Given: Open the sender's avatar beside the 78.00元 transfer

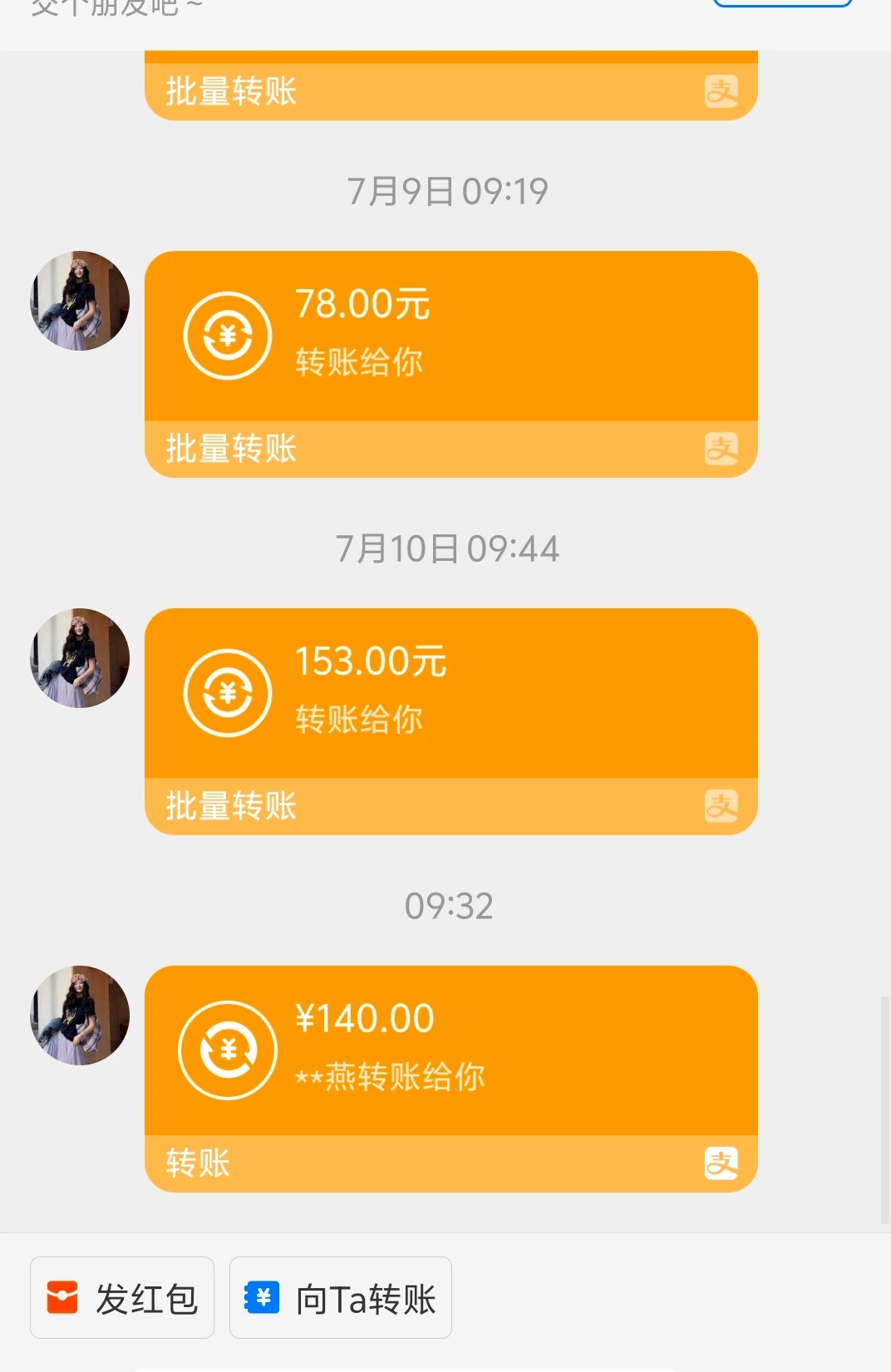Looking at the screenshot, I should point(79,301).
